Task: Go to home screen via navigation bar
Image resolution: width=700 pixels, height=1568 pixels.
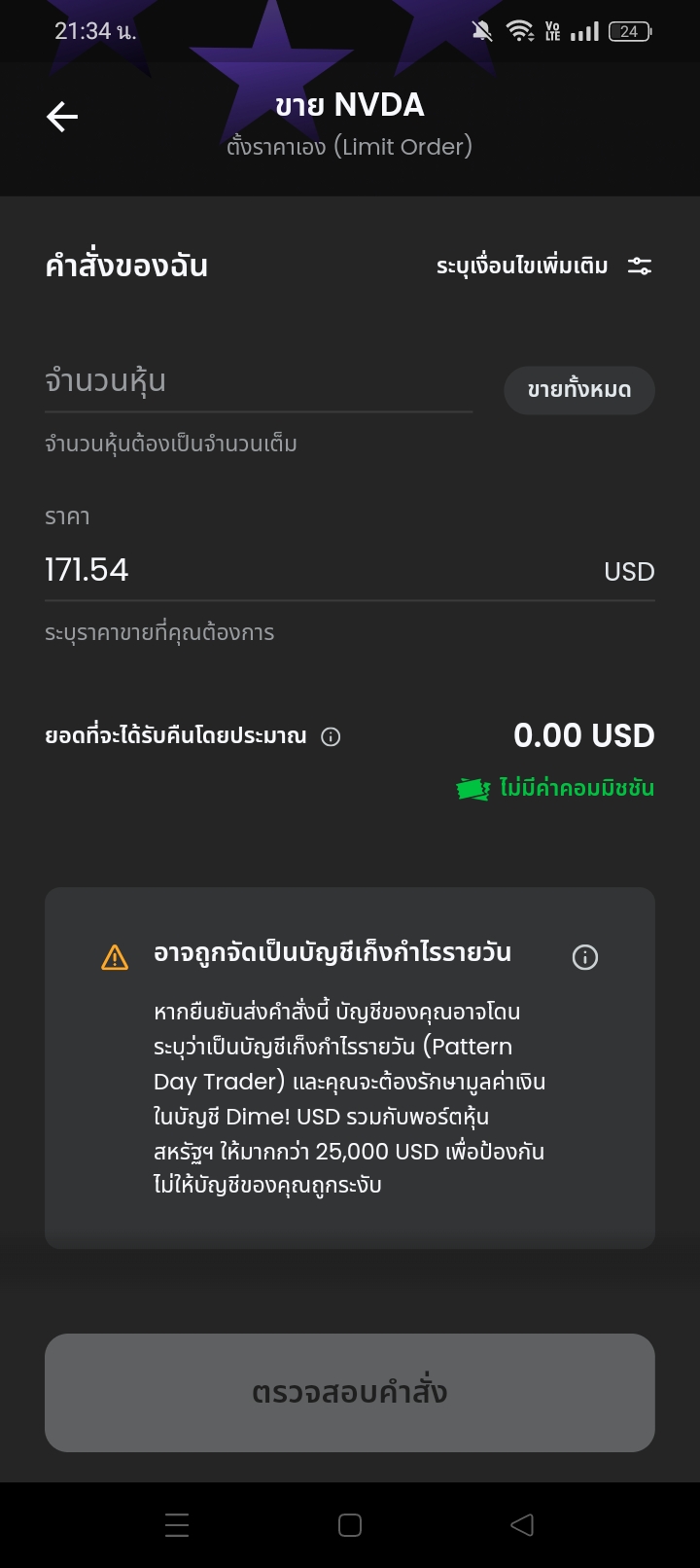Action: 350,1525
